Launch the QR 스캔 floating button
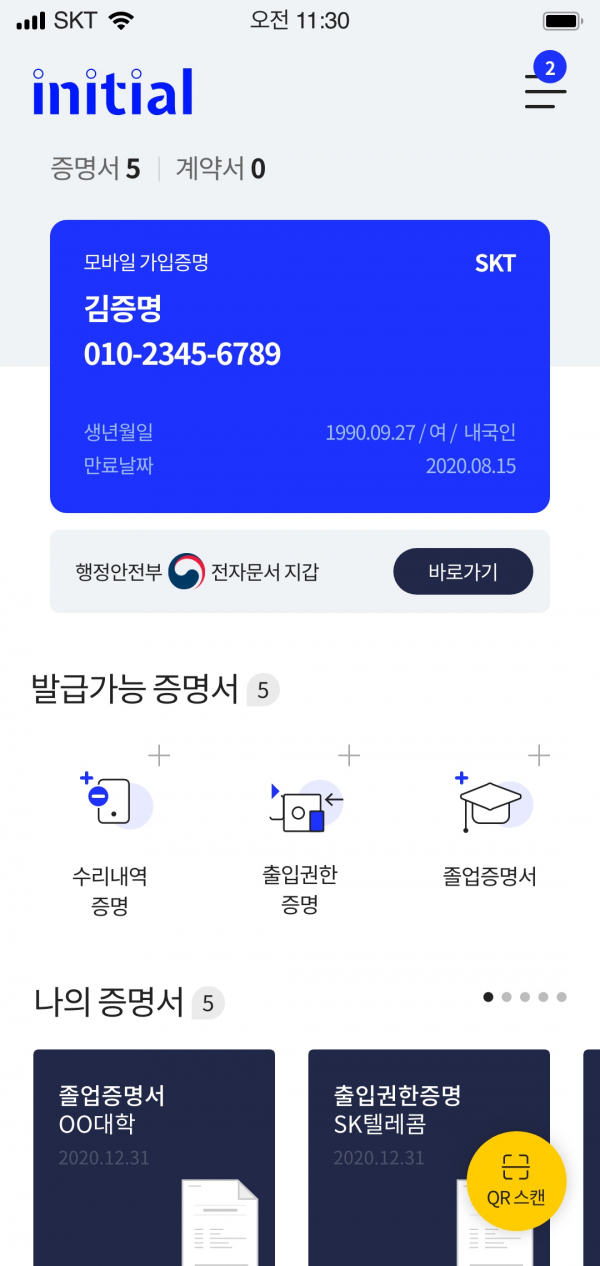This screenshot has width=600, height=1266. pyautogui.click(x=516, y=1181)
